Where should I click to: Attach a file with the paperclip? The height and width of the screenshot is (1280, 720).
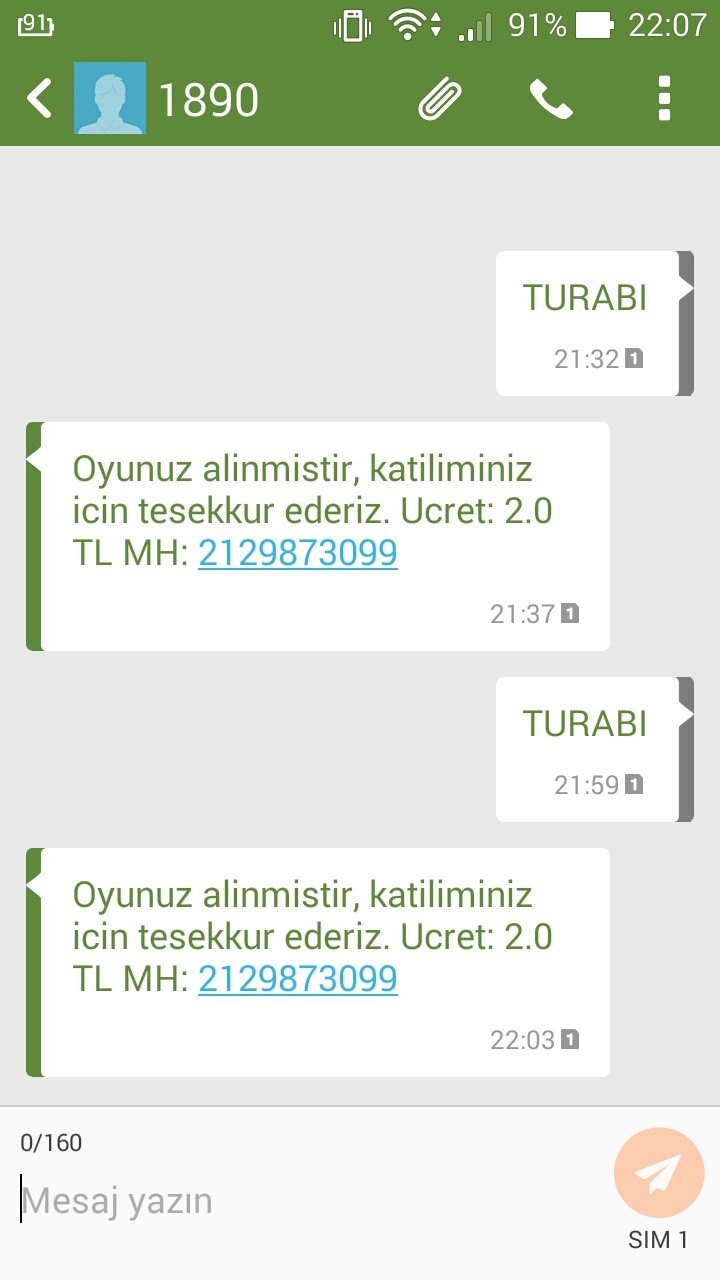click(x=440, y=99)
